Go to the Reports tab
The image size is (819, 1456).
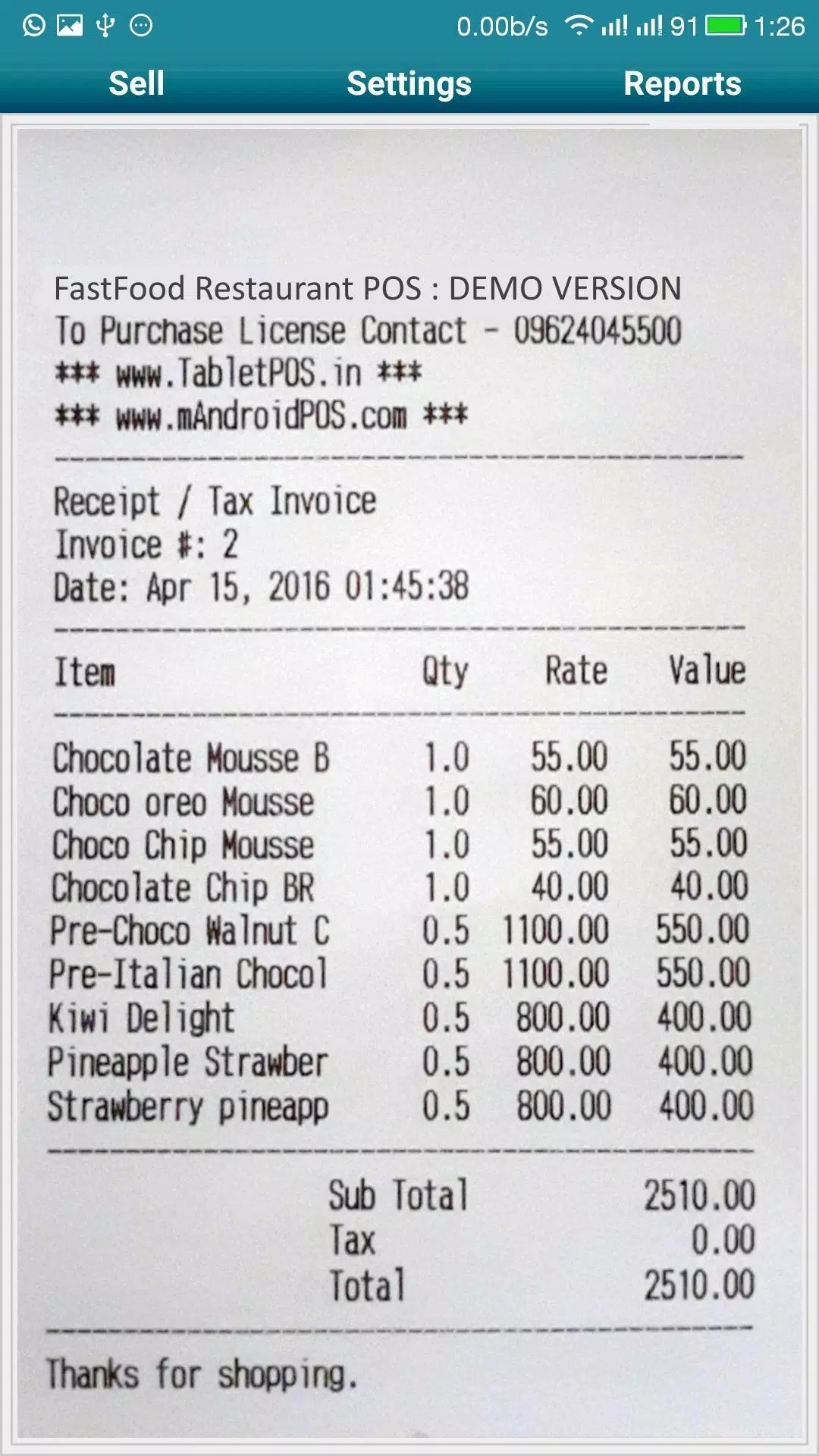[x=682, y=83]
